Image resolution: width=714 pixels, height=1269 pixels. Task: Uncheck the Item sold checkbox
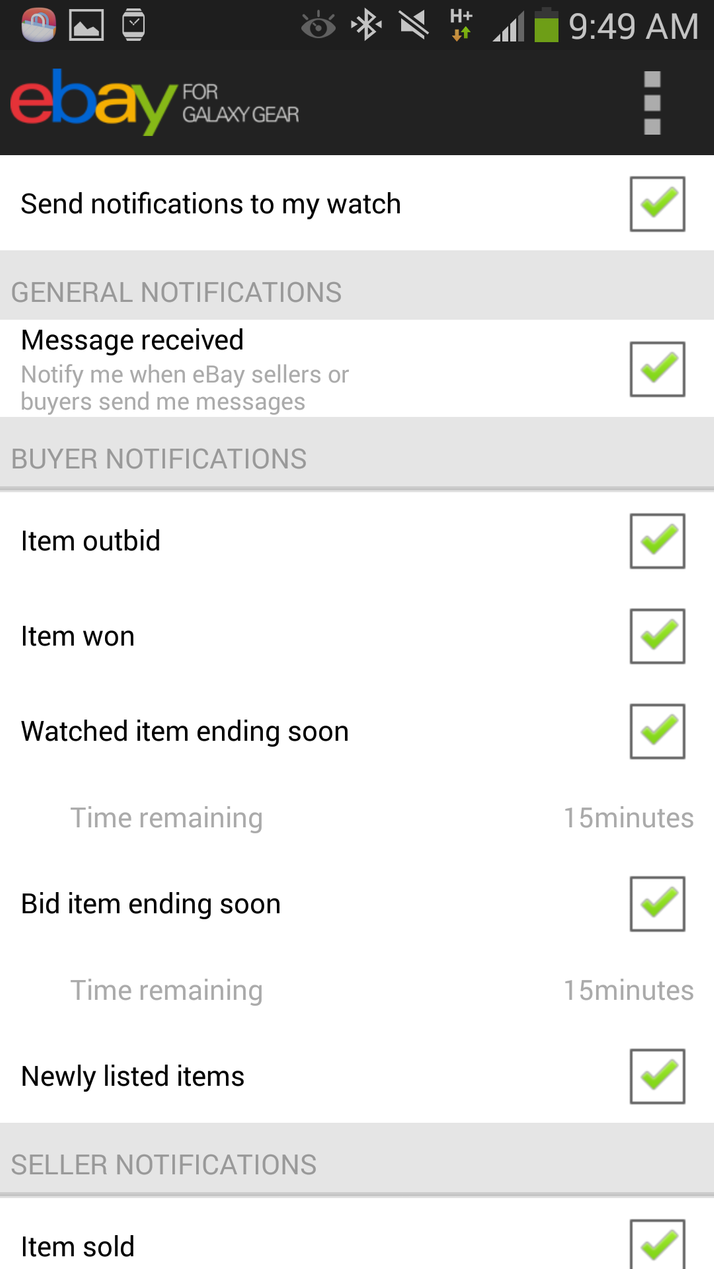[x=657, y=1245]
